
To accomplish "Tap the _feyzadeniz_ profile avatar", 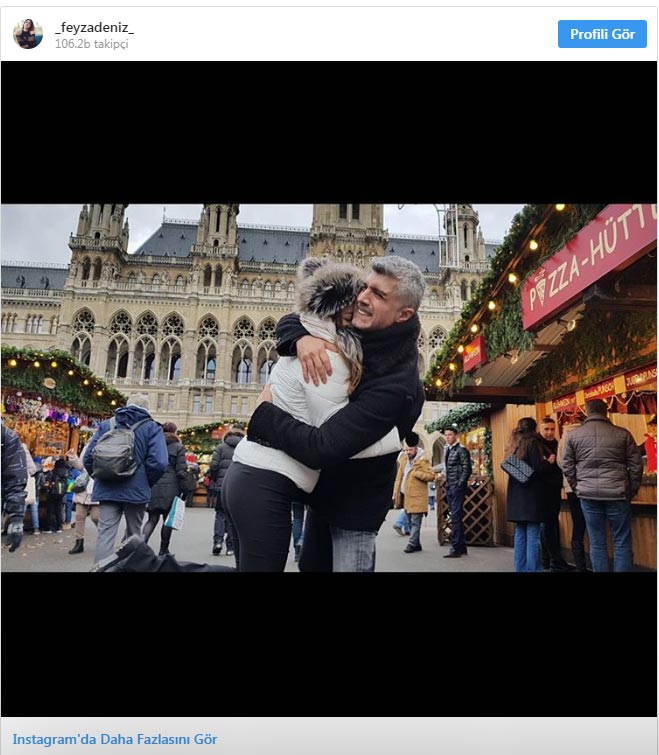I will pos(28,34).
